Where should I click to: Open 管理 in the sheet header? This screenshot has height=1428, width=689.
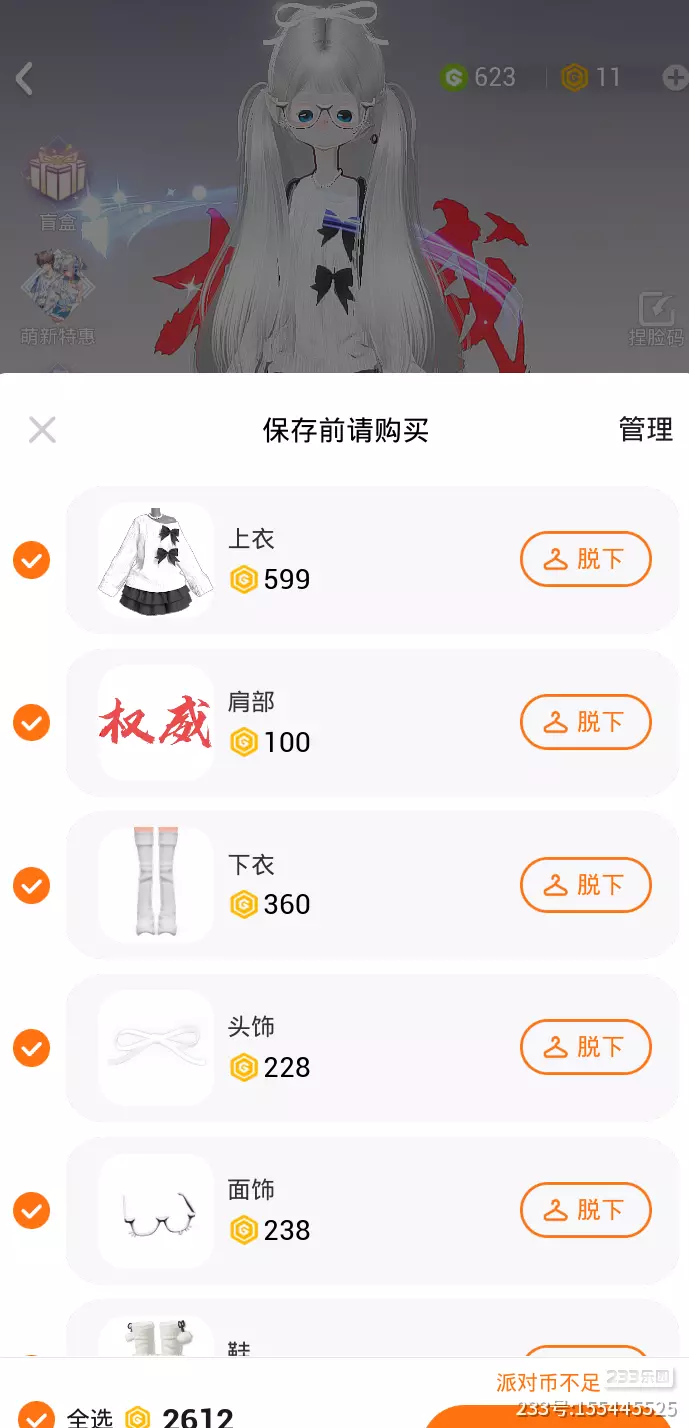pos(645,430)
